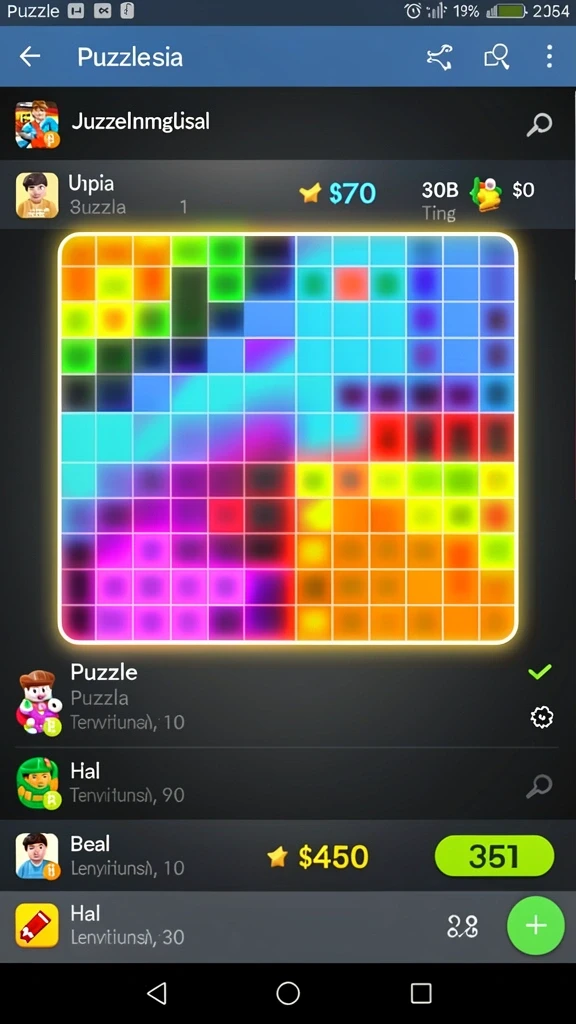Tap the search icon in Hal 90 row
The image size is (576, 1024).
click(539, 786)
